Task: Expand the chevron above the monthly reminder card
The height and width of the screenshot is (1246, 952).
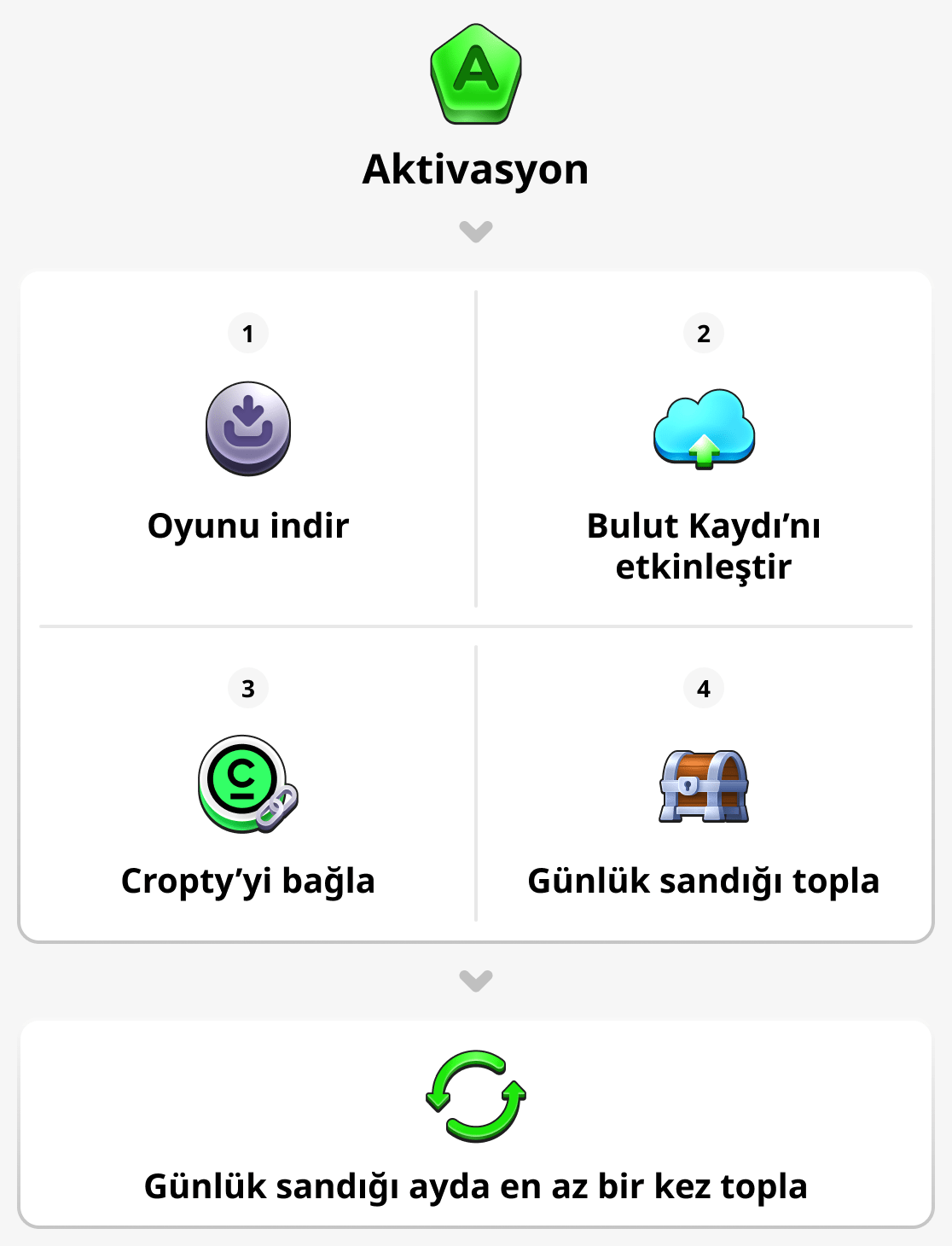Action: 476,980
